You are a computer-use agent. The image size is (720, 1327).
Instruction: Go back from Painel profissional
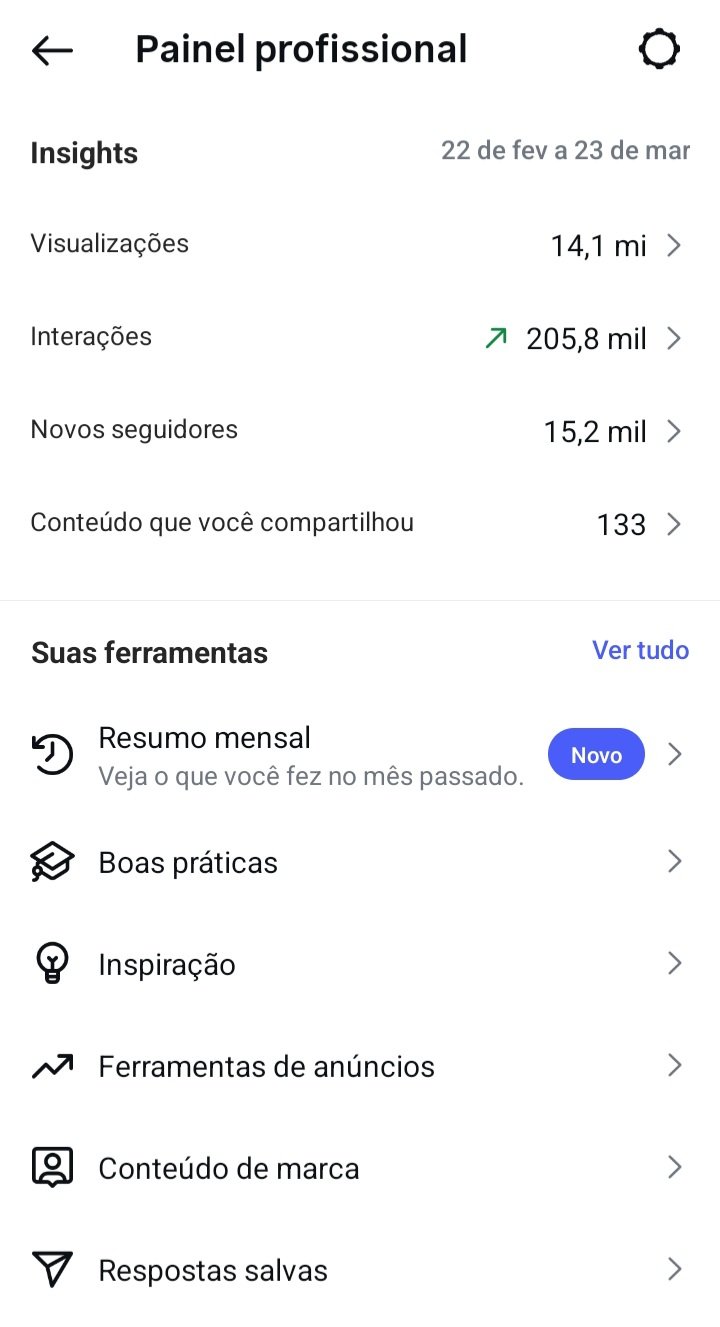(52, 50)
